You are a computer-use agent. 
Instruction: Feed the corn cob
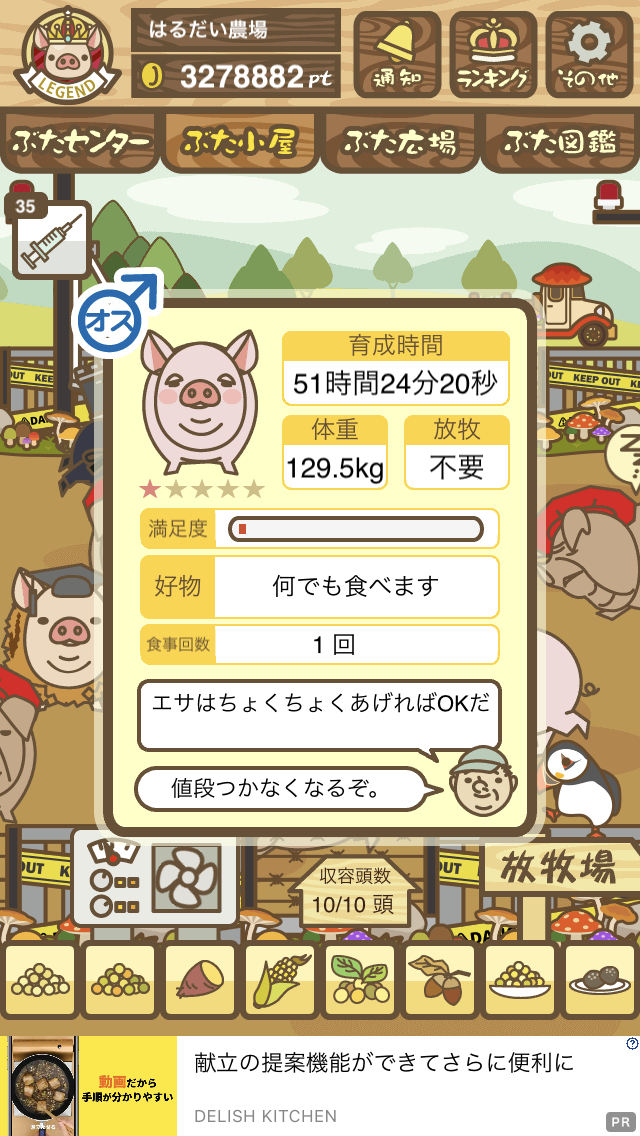[280, 981]
